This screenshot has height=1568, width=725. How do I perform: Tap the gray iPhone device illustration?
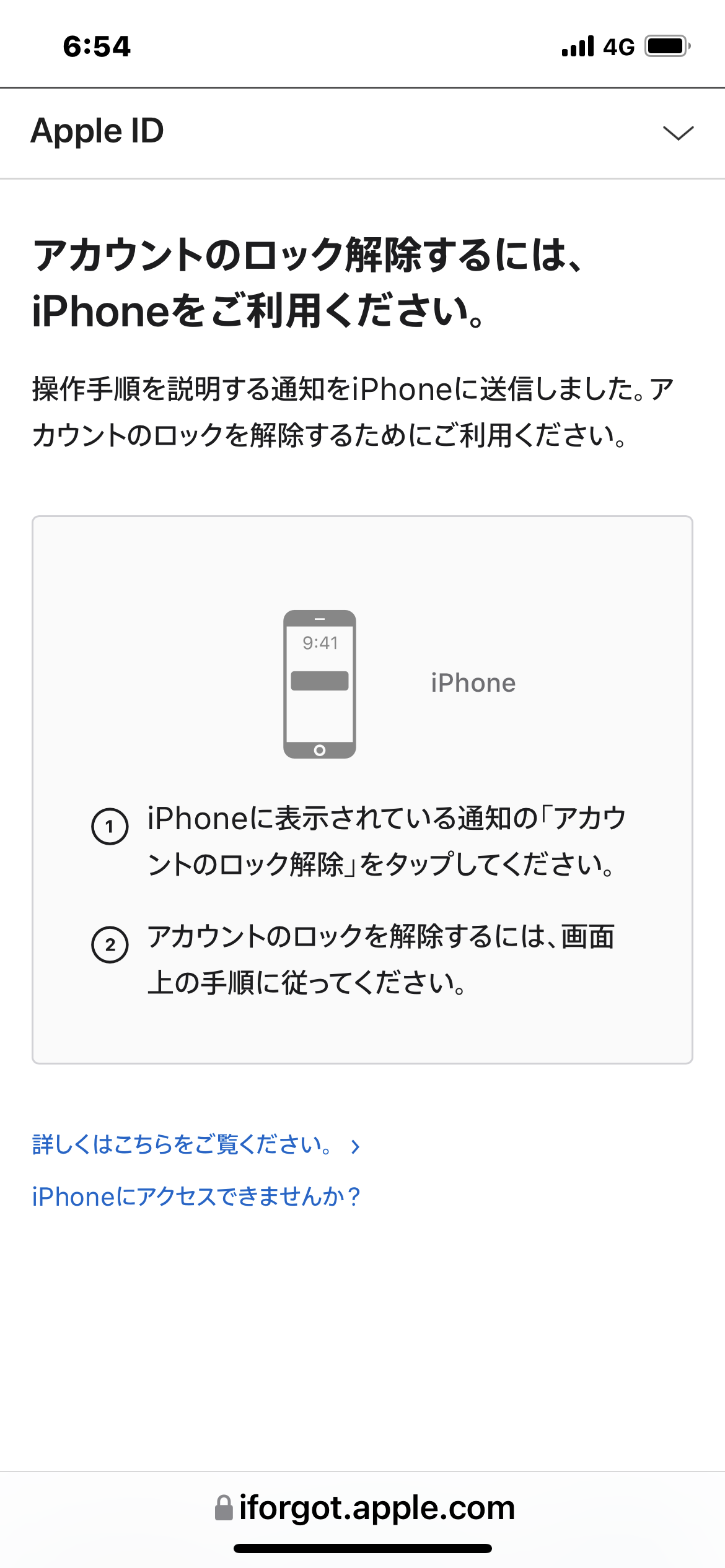pos(320,681)
